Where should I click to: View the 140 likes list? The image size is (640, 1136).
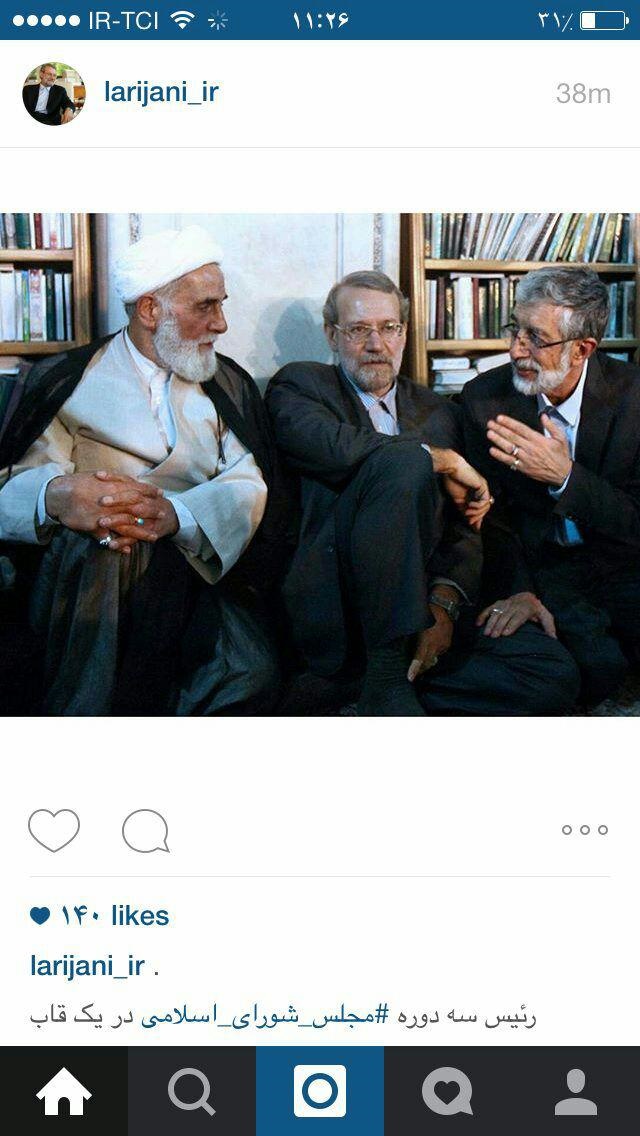click(x=100, y=916)
